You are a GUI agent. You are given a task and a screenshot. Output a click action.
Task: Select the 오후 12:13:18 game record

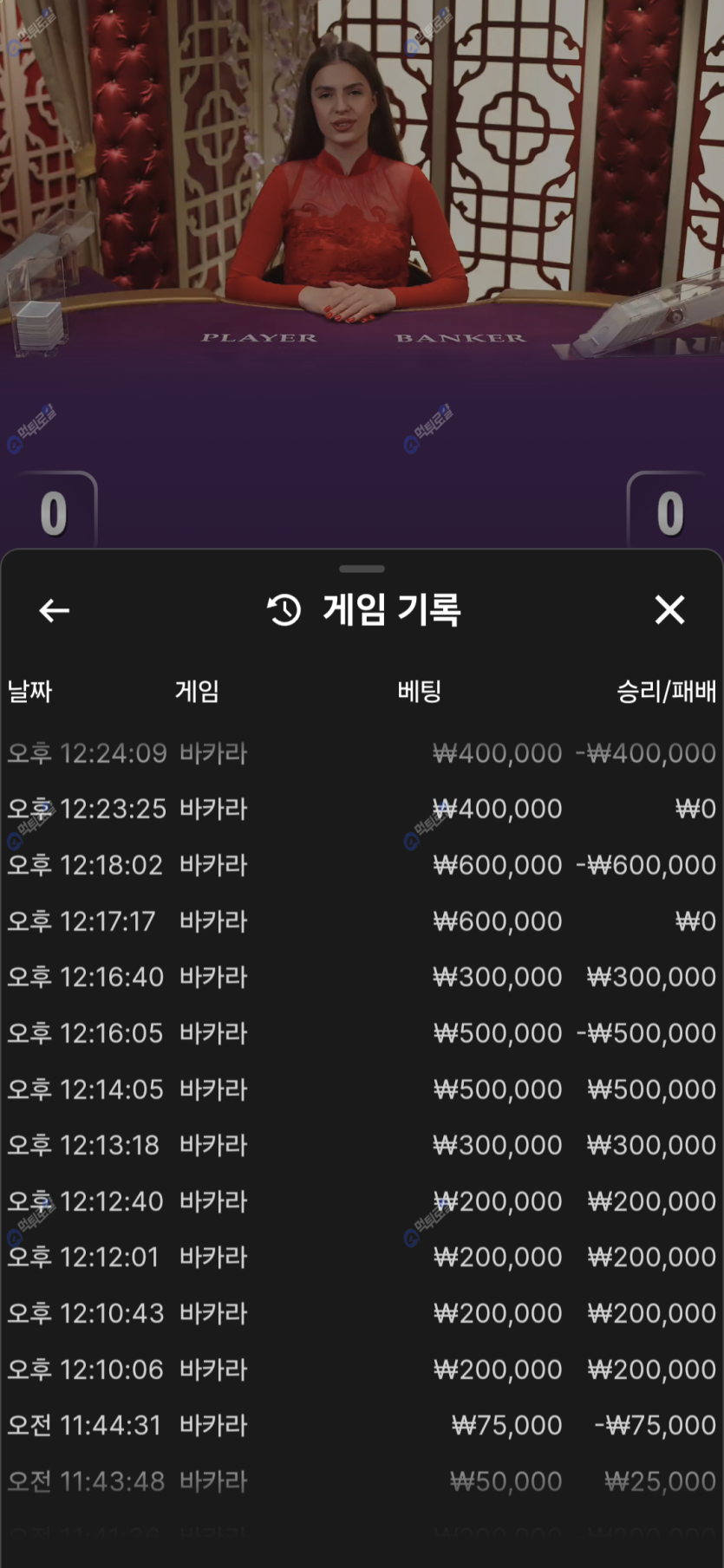(362, 1145)
